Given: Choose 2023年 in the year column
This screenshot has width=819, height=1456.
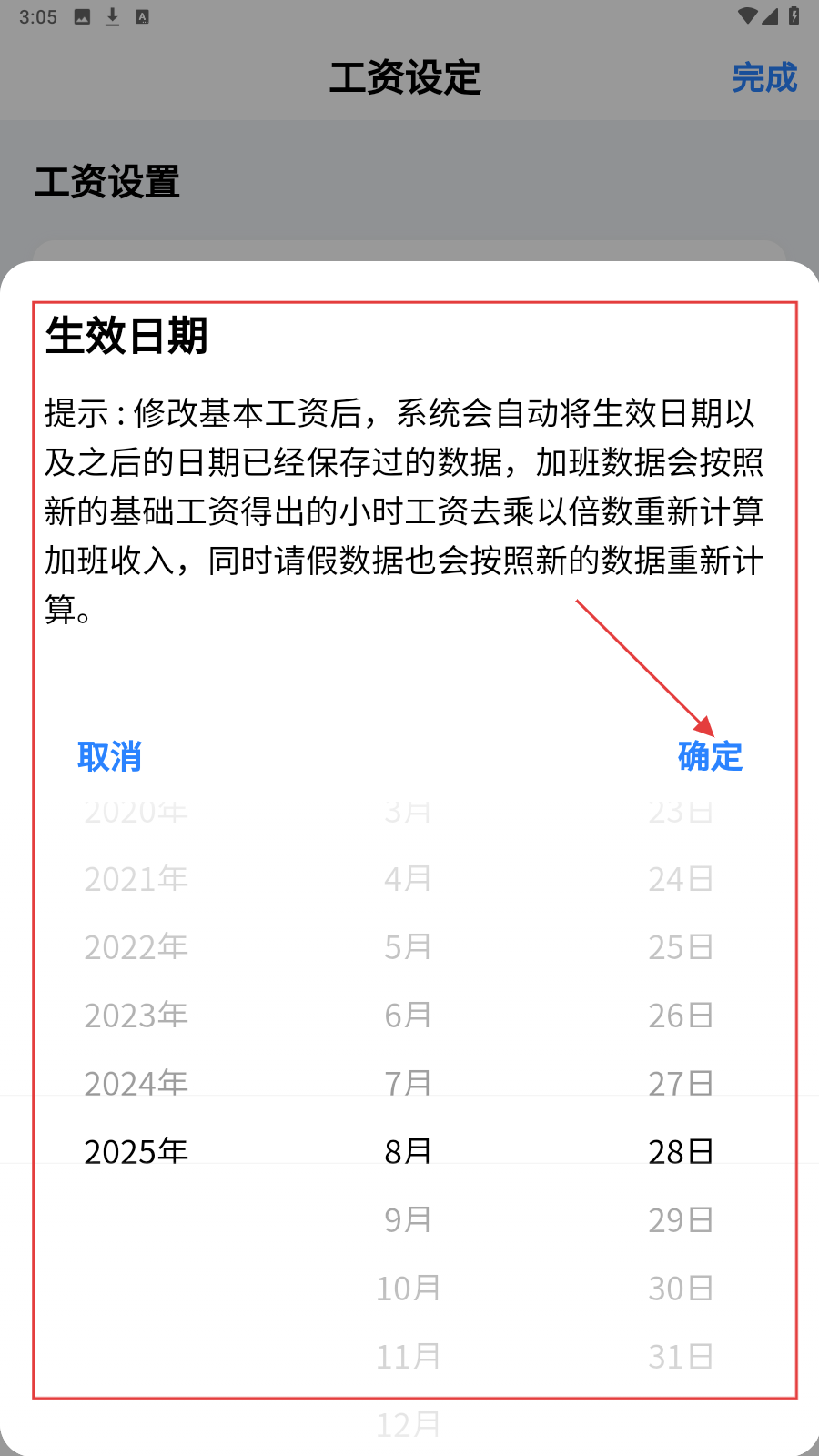Looking at the screenshot, I should coord(136,1015).
